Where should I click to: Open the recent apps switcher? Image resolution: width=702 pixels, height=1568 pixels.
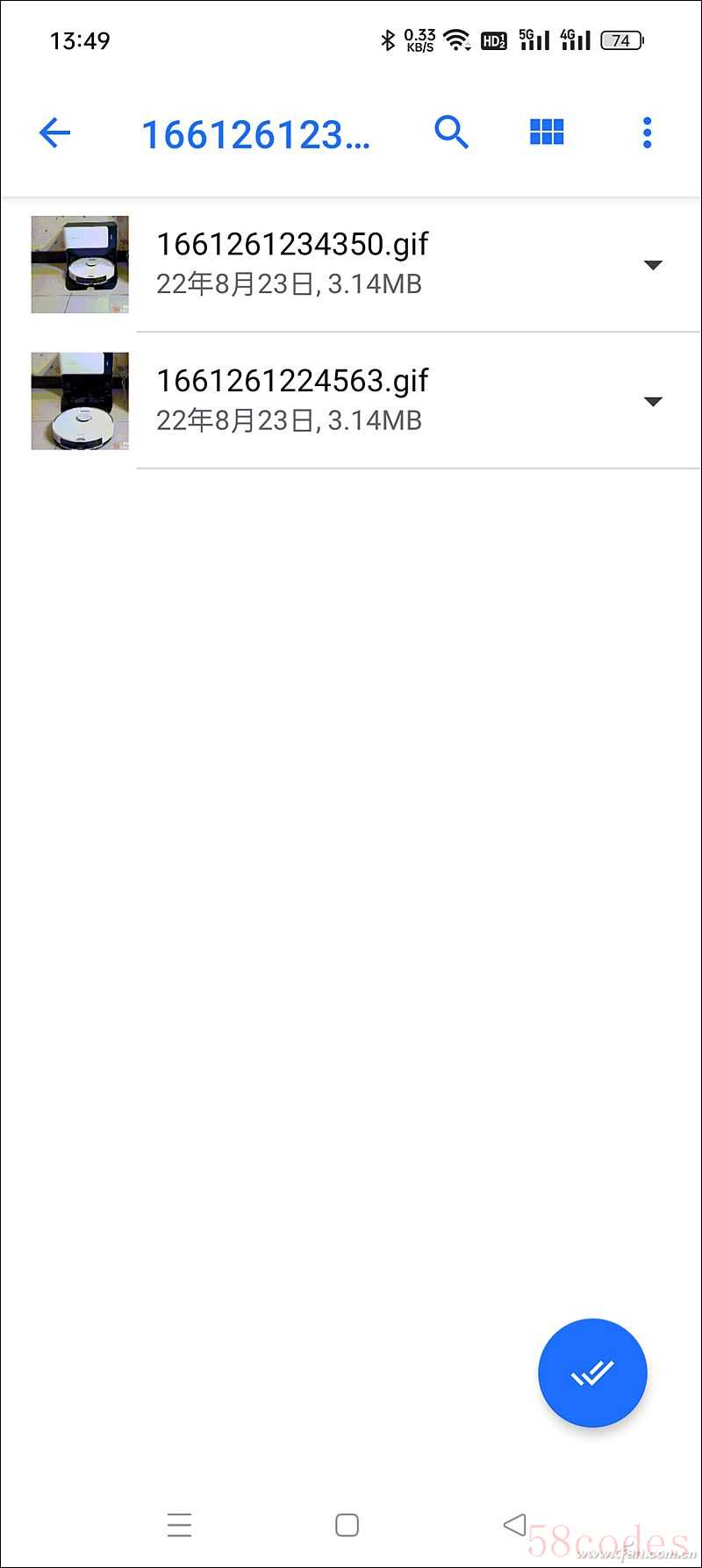(x=179, y=1524)
